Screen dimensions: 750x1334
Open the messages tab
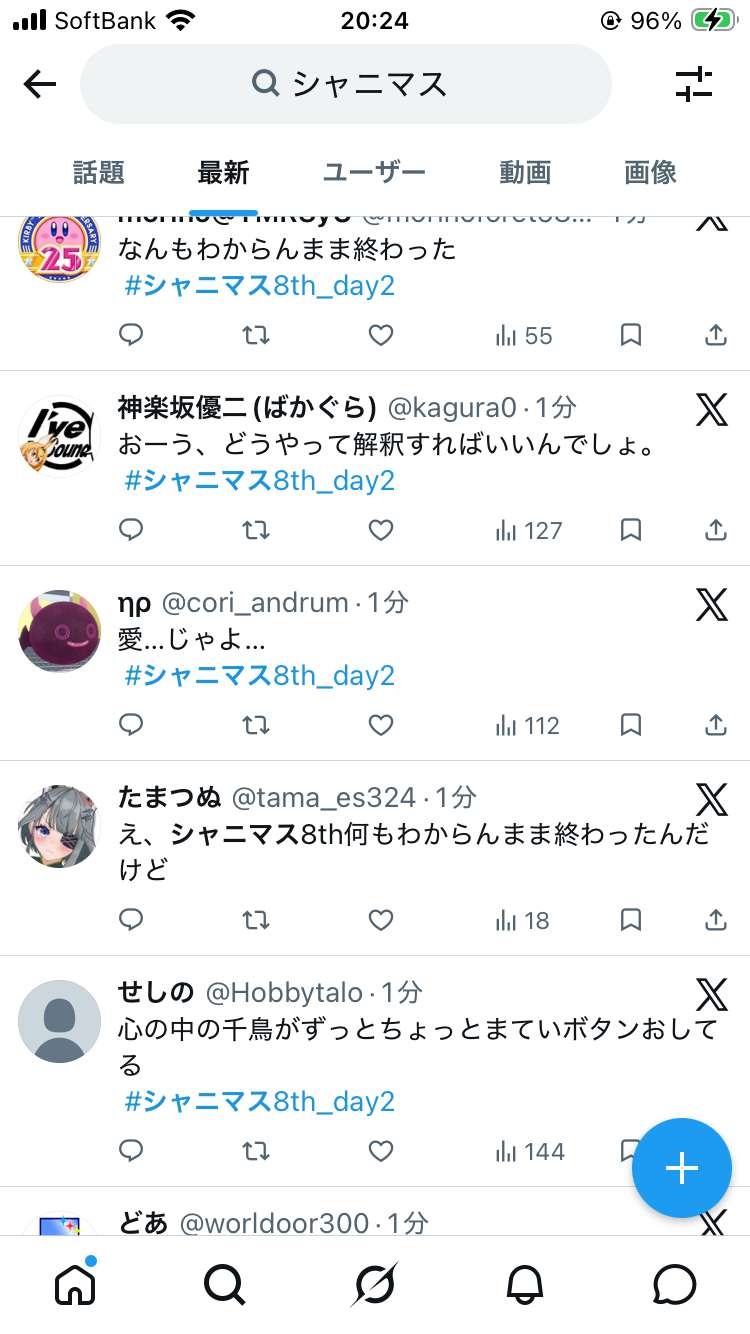pos(674,1285)
